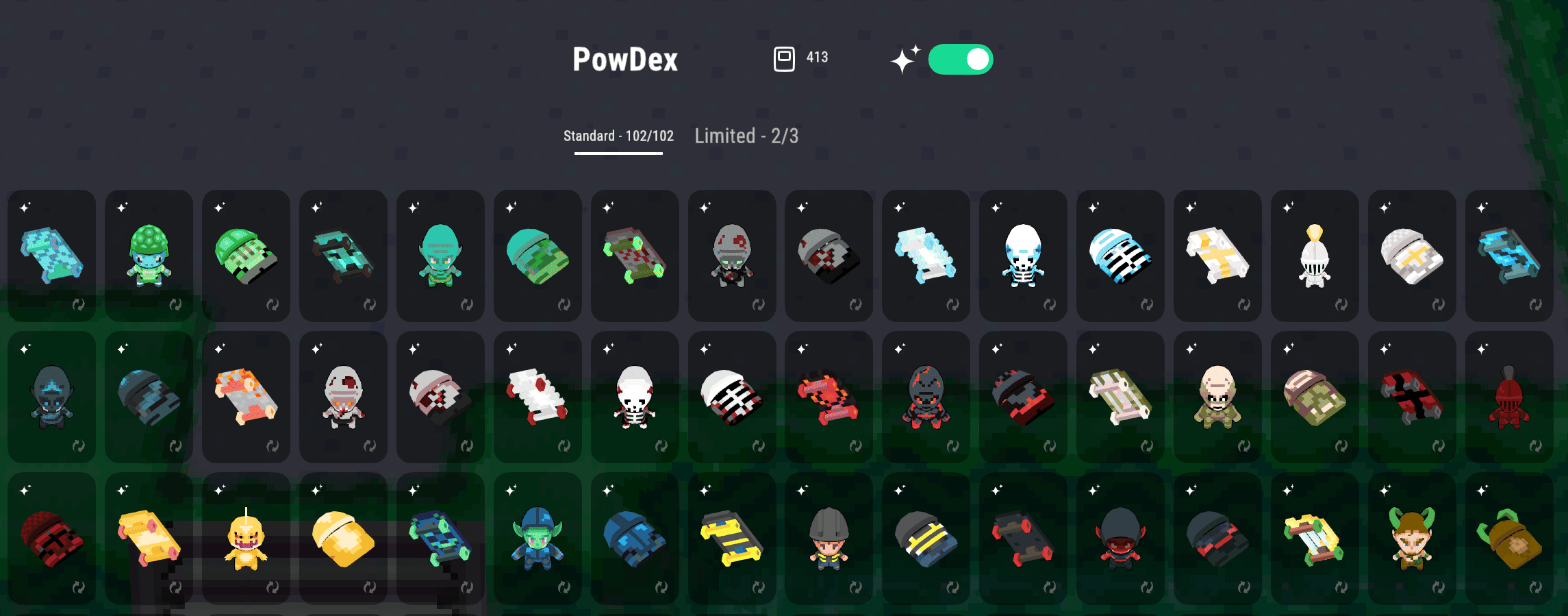Open the white knight with yellow plume card

tap(1315, 256)
